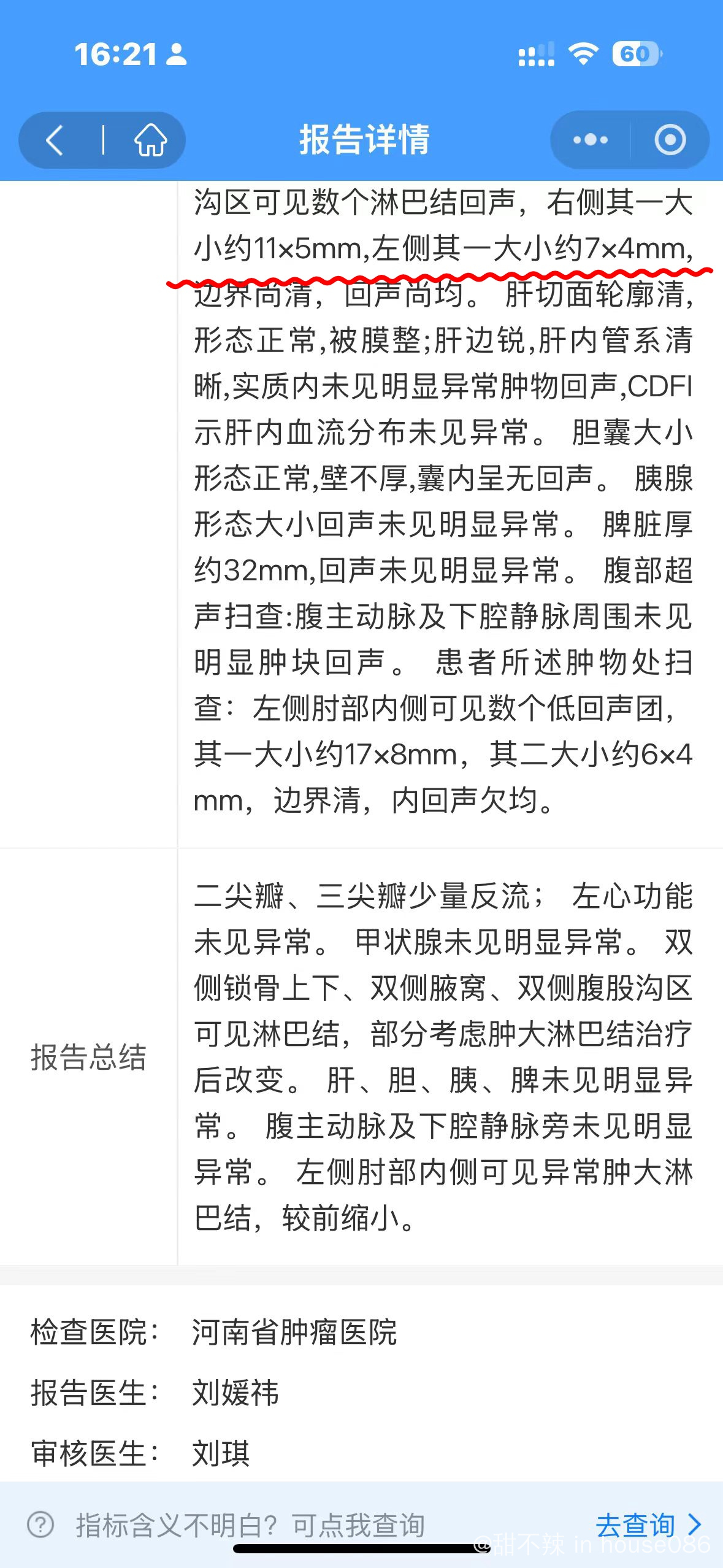Close the mini program via circle icon
The width and height of the screenshot is (723, 1568).
tap(670, 140)
